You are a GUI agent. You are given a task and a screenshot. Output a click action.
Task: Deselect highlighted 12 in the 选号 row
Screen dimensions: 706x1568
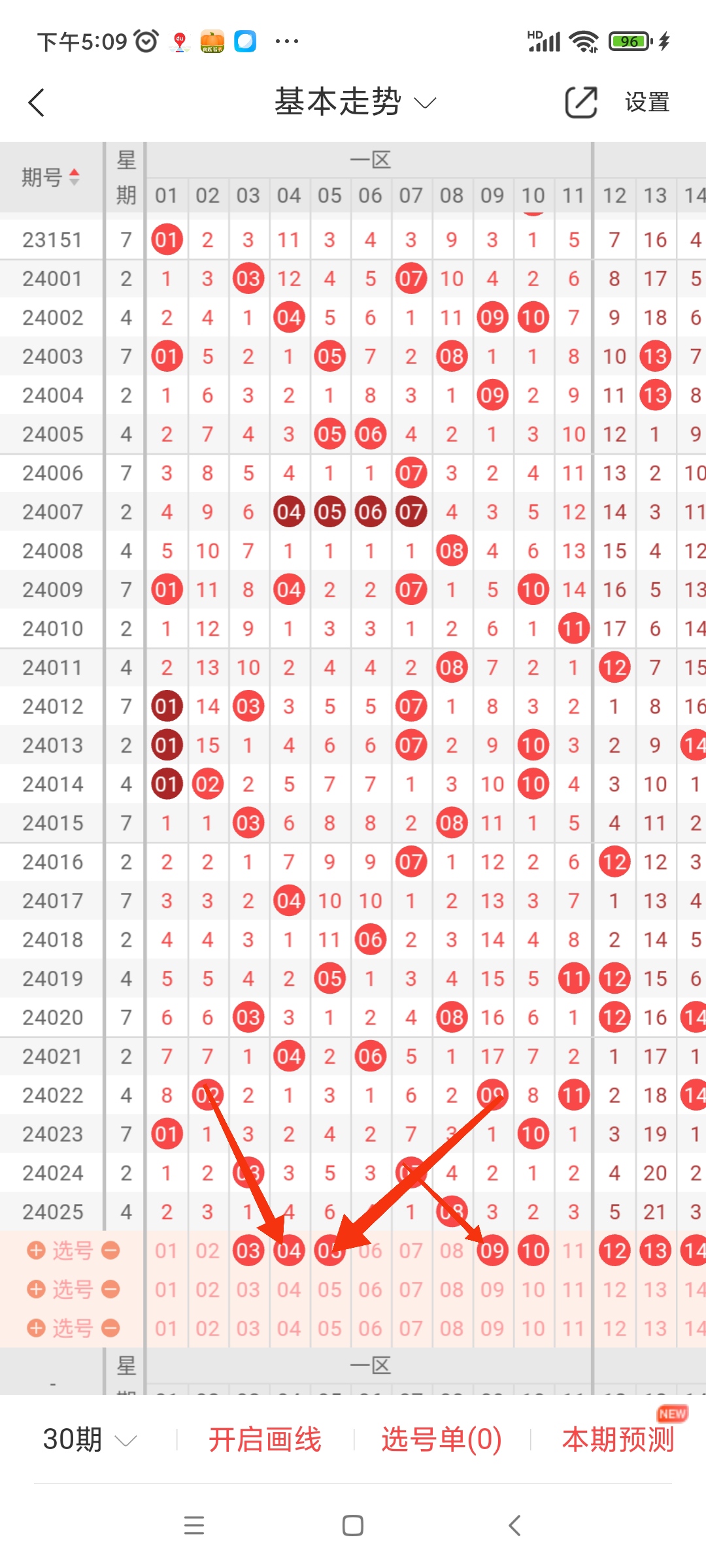tap(614, 1250)
